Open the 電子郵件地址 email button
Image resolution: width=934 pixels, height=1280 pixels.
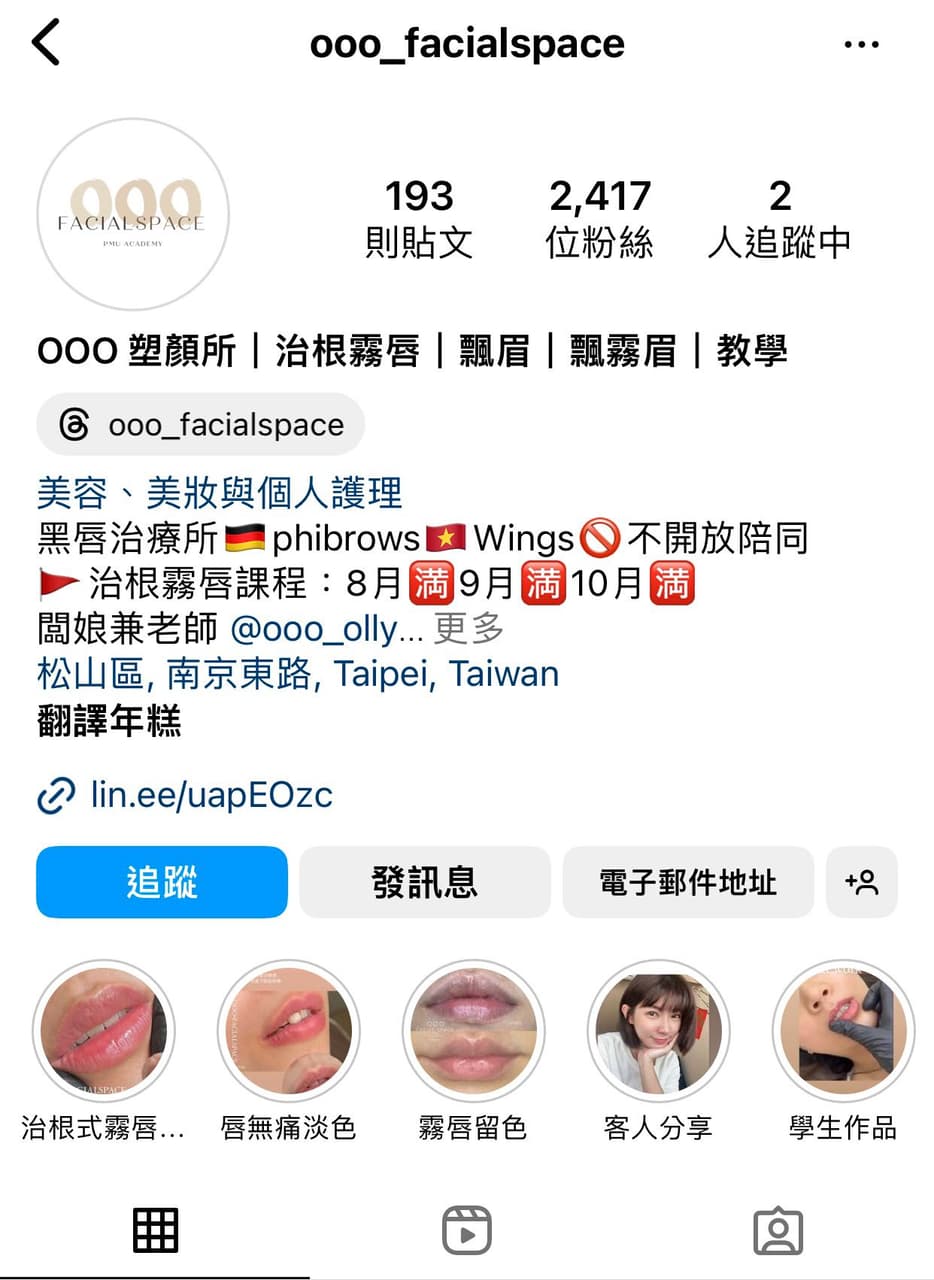click(687, 882)
